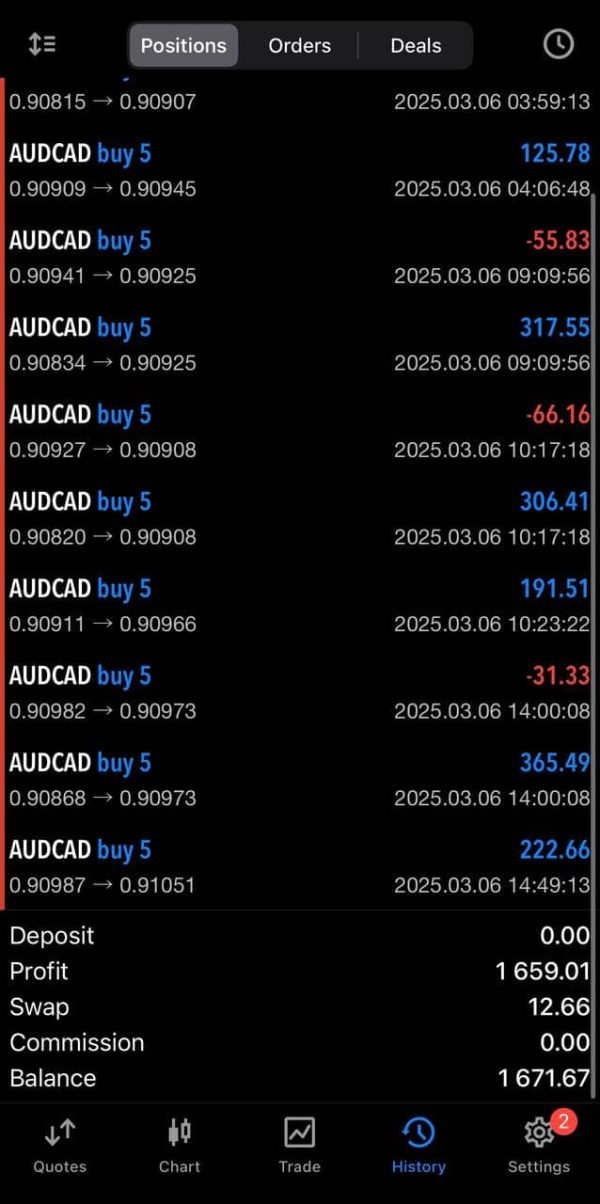View the AUDCAD trade showing 365.49
Image resolution: width=600 pixels, height=1204 pixels.
point(300,780)
